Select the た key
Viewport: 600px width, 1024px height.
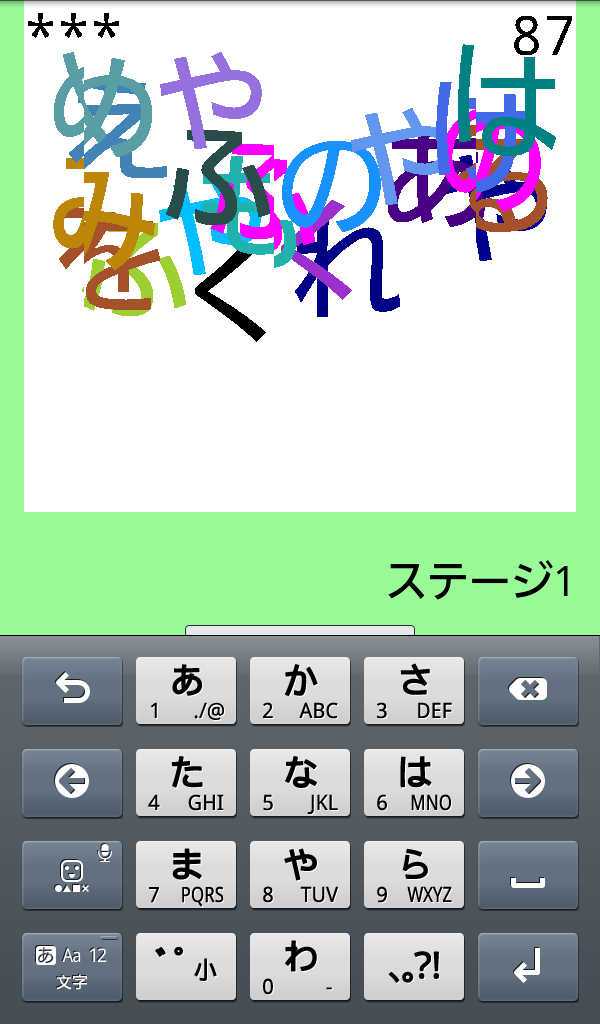click(x=186, y=783)
